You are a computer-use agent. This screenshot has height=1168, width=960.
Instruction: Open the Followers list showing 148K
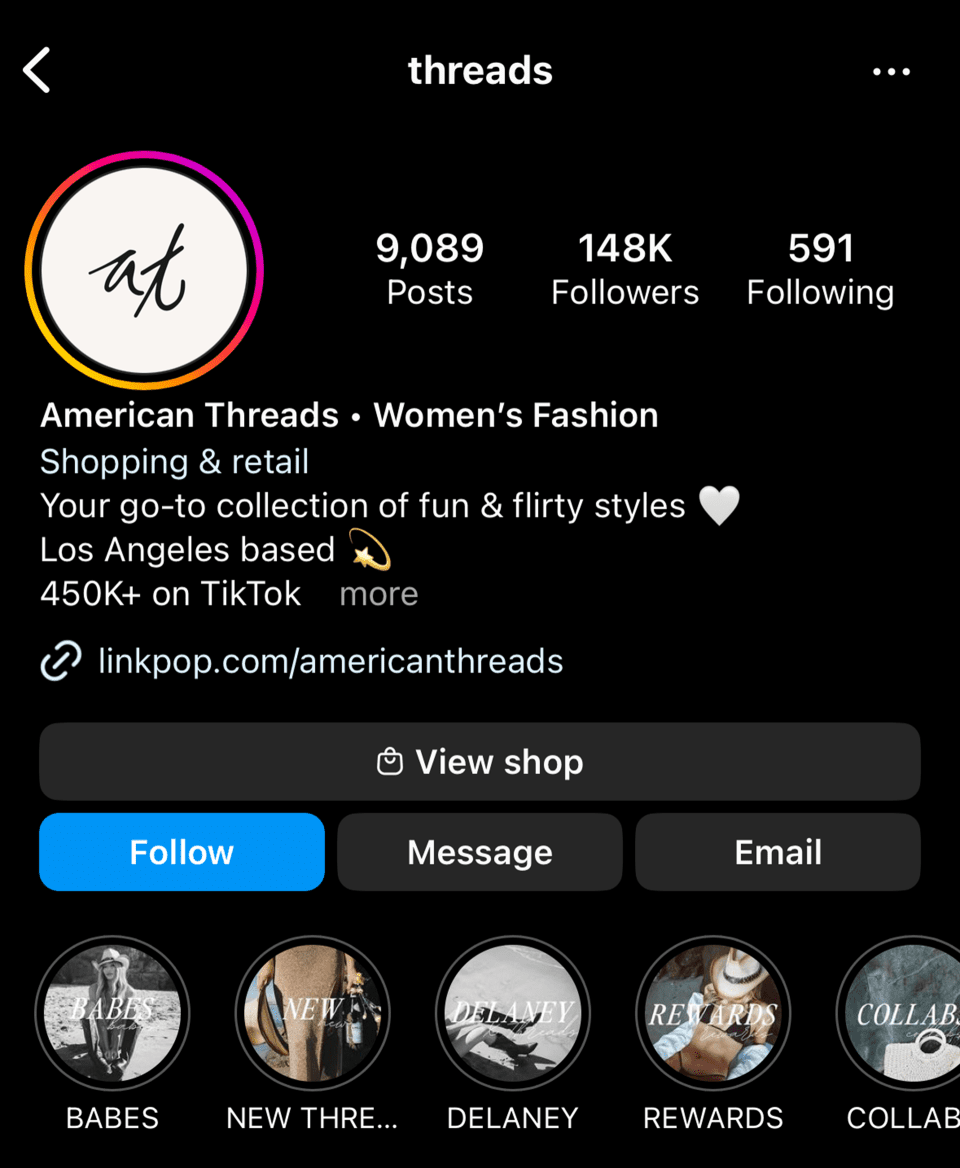tap(624, 267)
